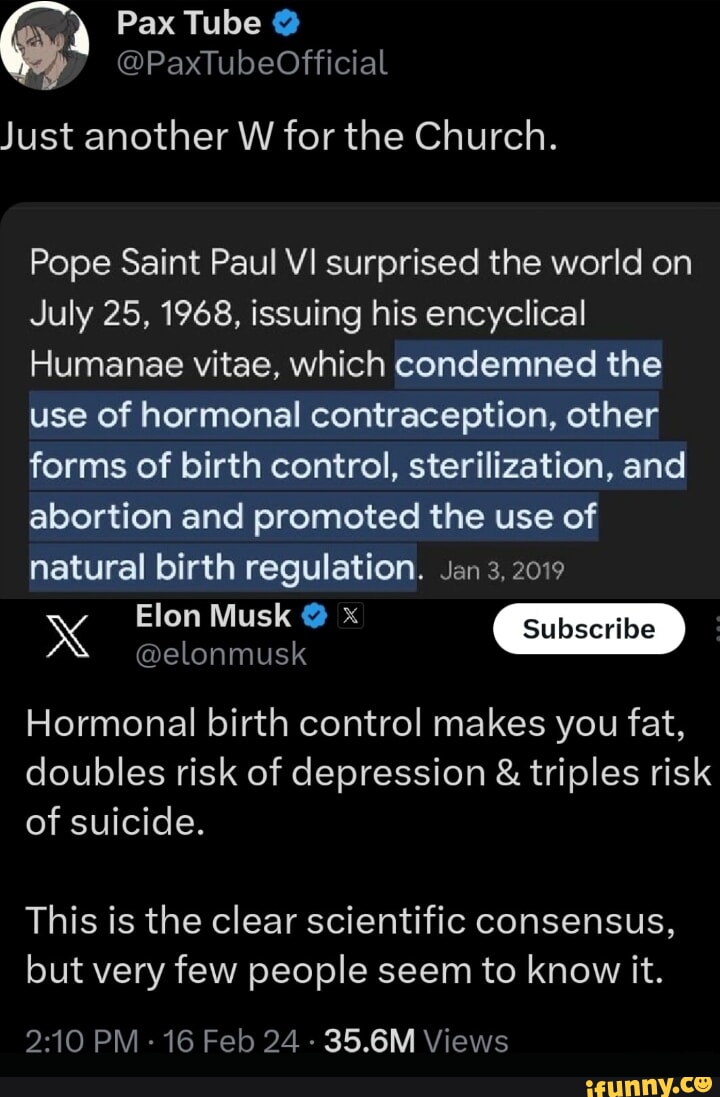Image resolution: width=720 pixels, height=1097 pixels.
Task: Click the highlighted condemned contraception text selection
Action: [350, 465]
